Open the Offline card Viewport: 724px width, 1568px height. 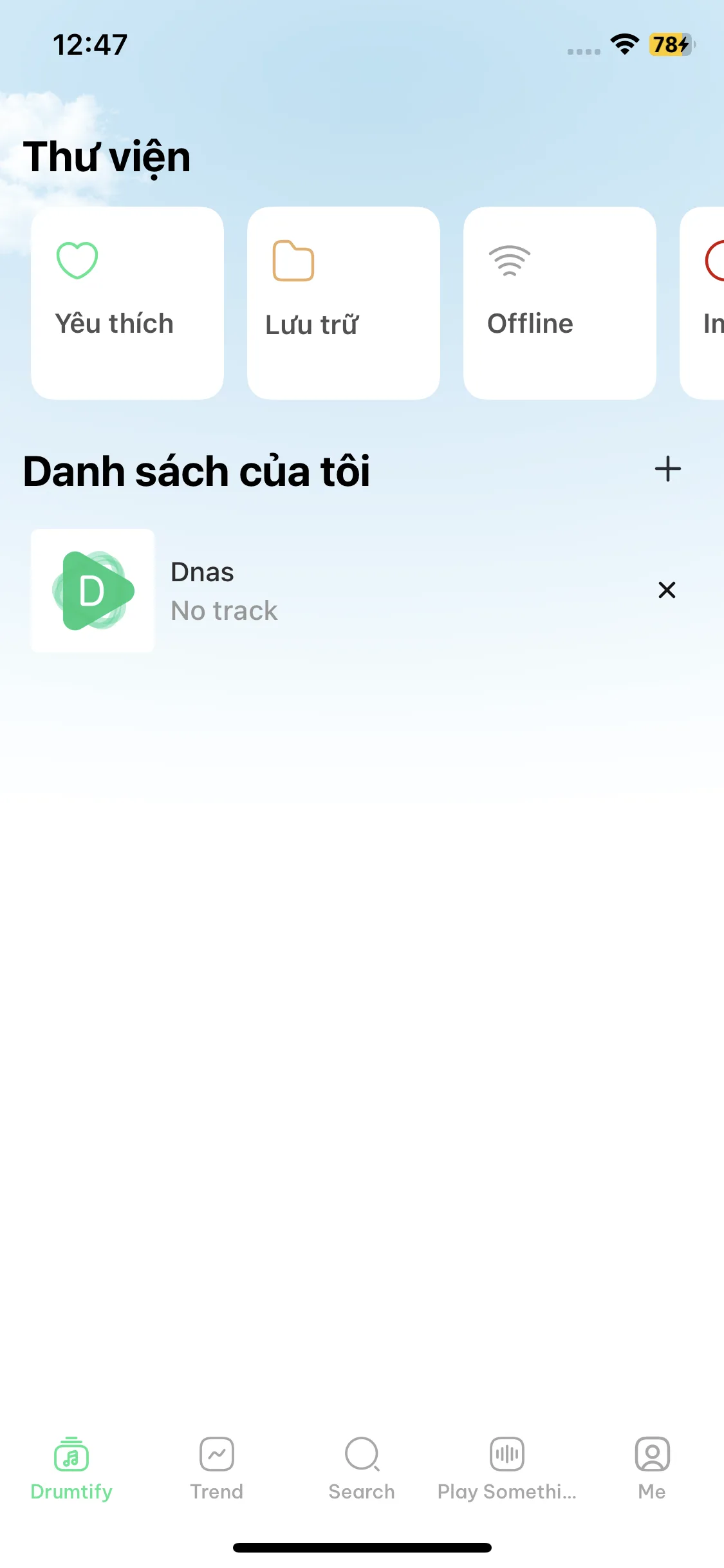pos(560,303)
